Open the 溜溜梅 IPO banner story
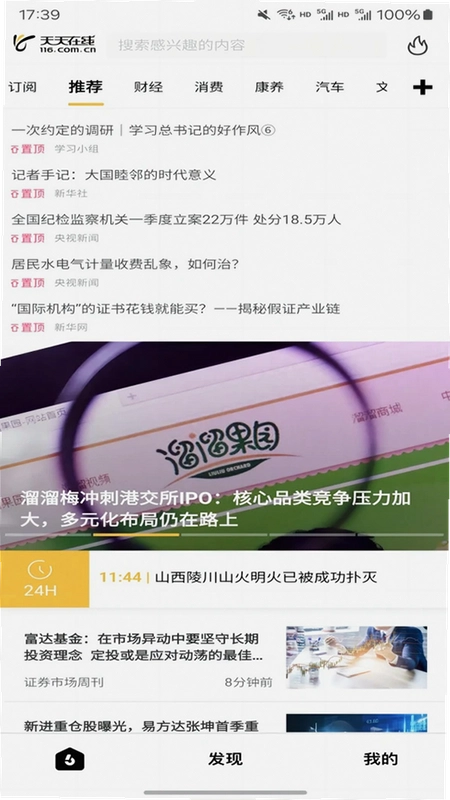The width and height of the screenshot is (450, 800). tap(225, 445)
